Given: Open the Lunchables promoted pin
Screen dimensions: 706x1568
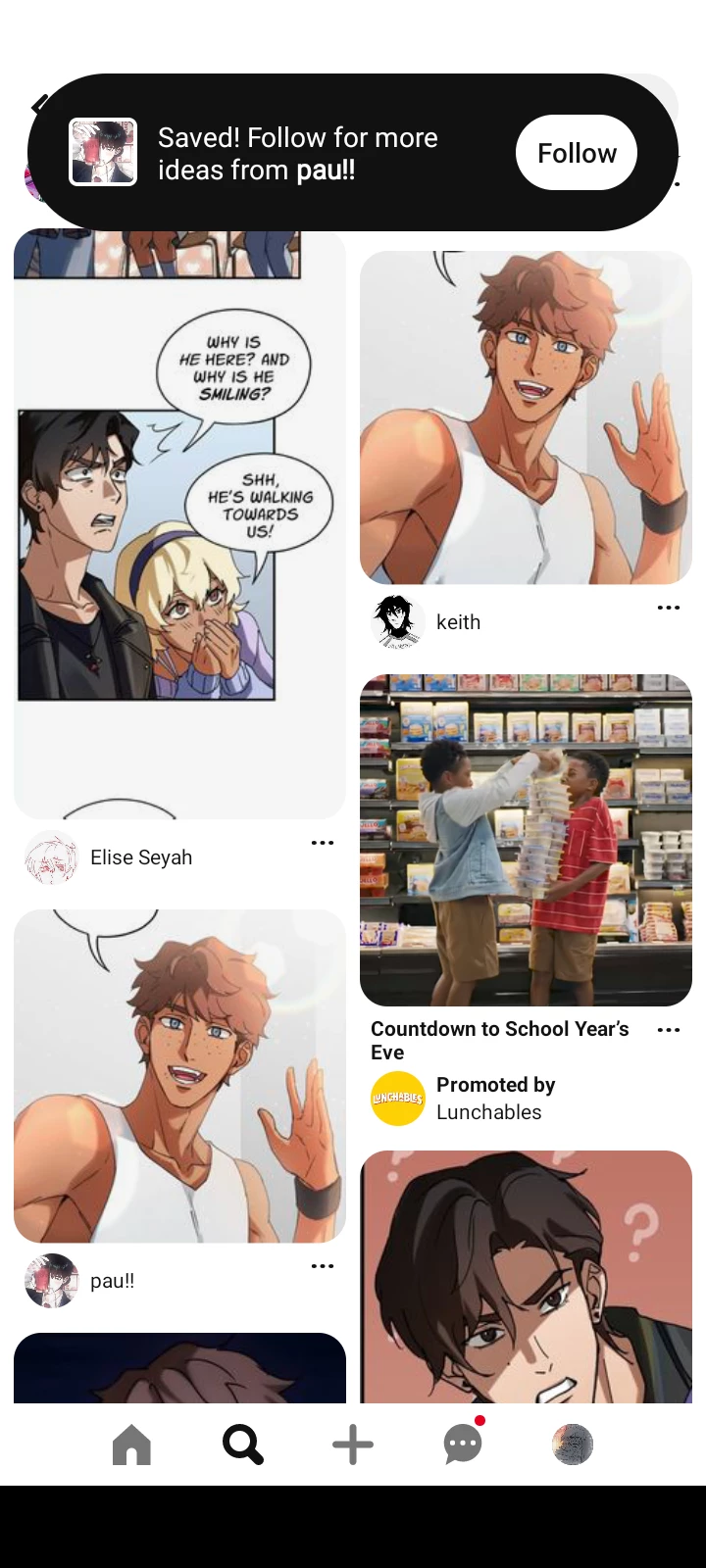Looking at the screenshot, I should click(x=526, y=840).
